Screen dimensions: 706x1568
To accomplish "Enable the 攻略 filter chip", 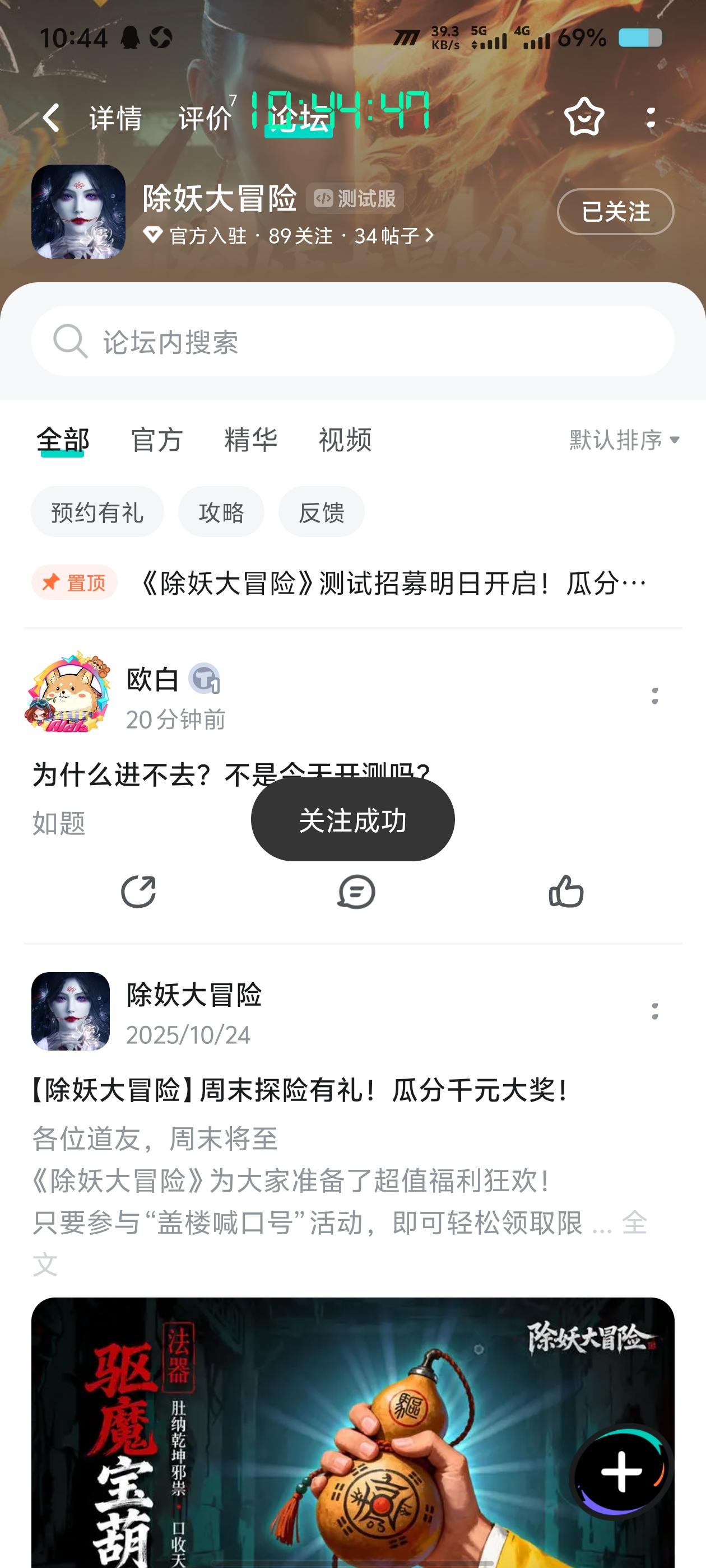I will point(221,512).
